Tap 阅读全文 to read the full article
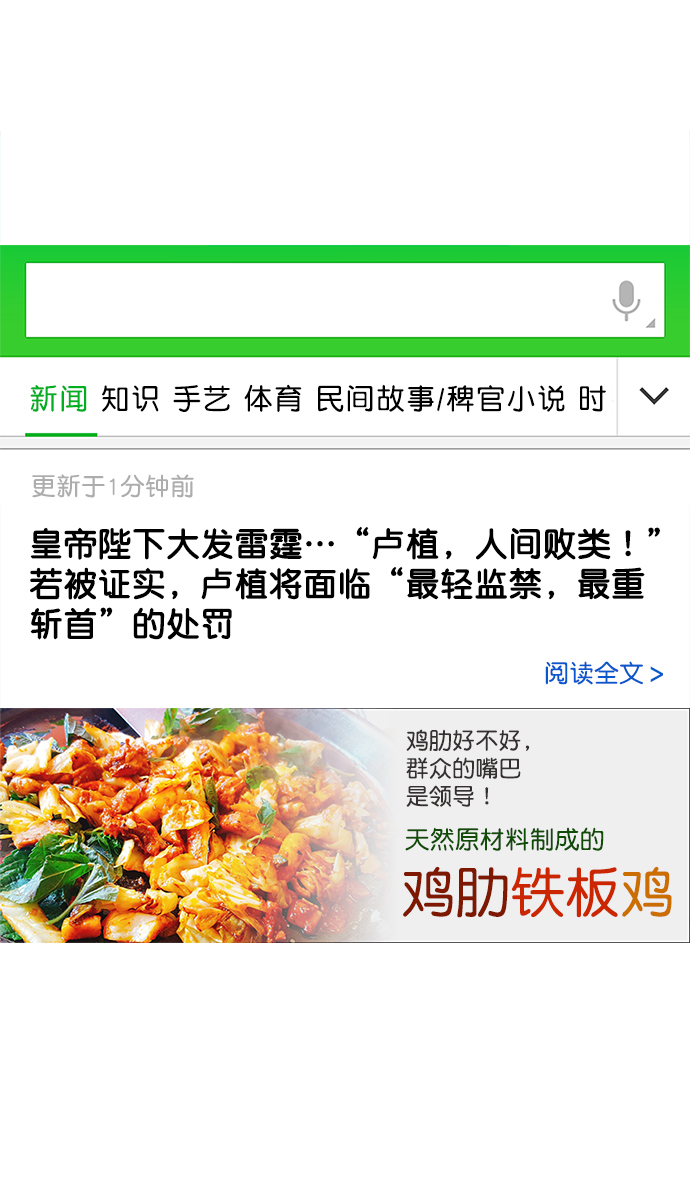The width and height of the screenshot is (690, 1180). [603, 674]
